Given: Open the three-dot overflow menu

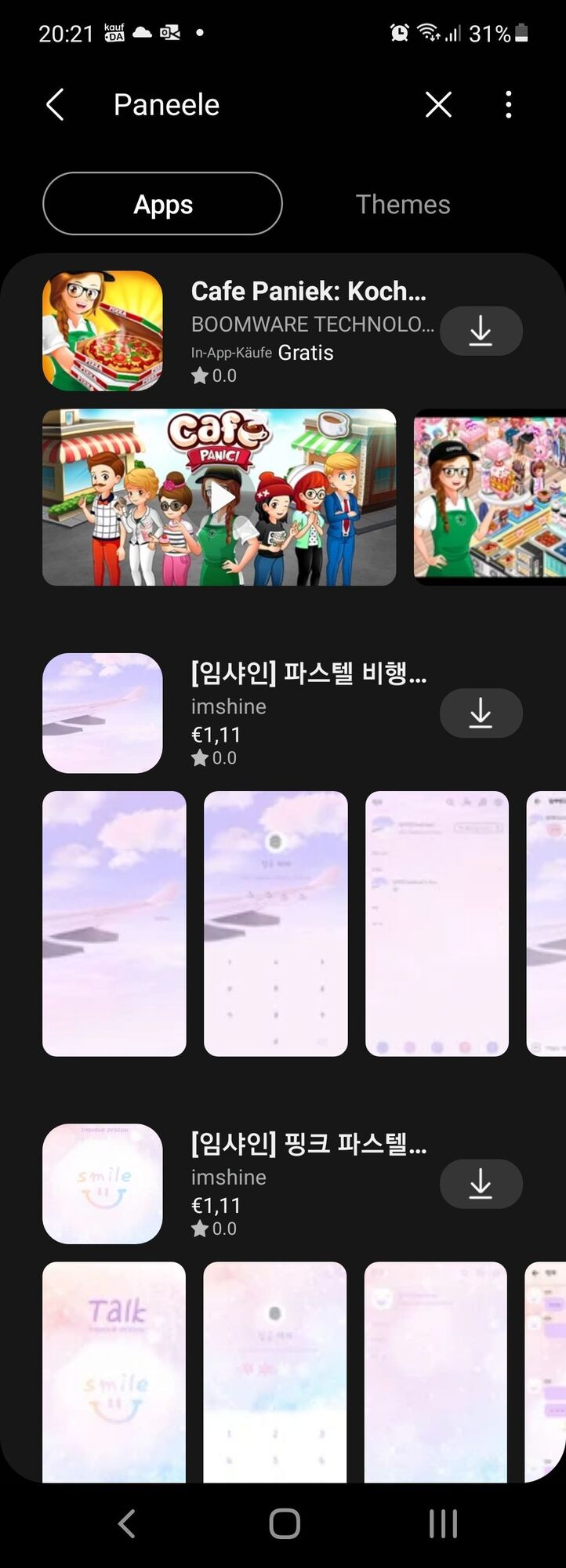Looking at the screenshot, I should (x=509, y=104).
